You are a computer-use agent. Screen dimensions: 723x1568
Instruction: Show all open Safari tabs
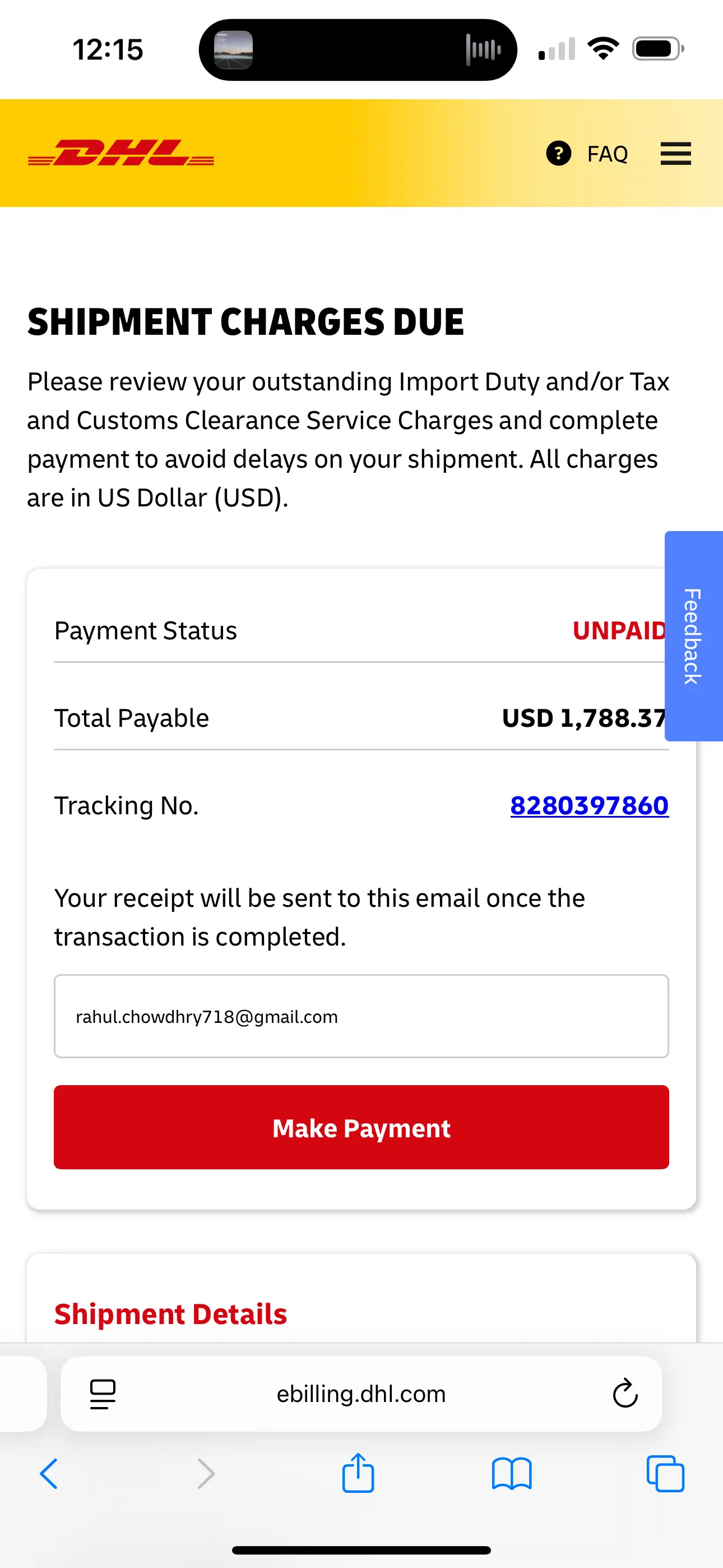[x=665, y=1474]
